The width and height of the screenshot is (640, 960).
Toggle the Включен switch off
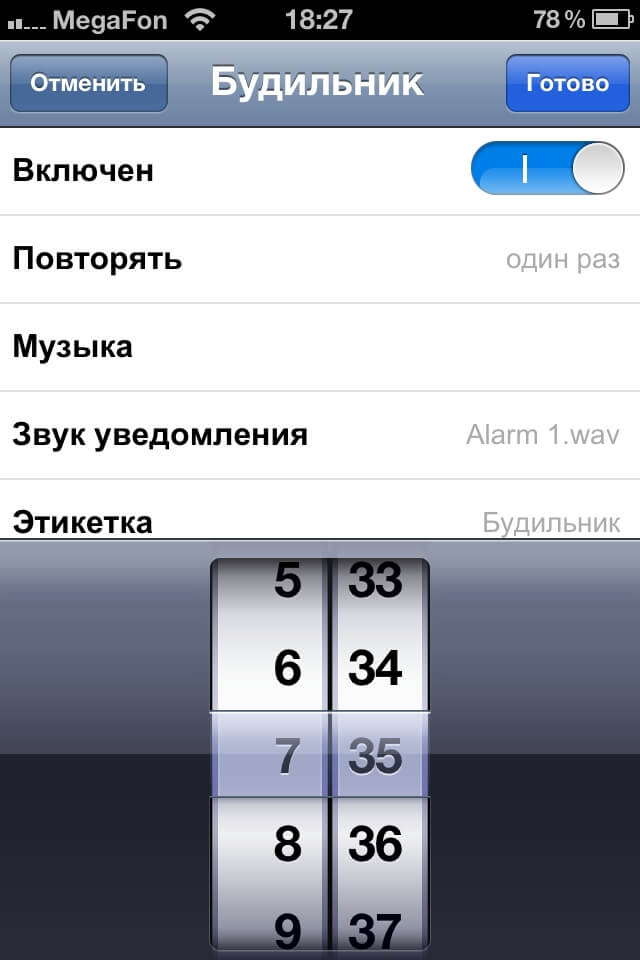pos(546,169)
